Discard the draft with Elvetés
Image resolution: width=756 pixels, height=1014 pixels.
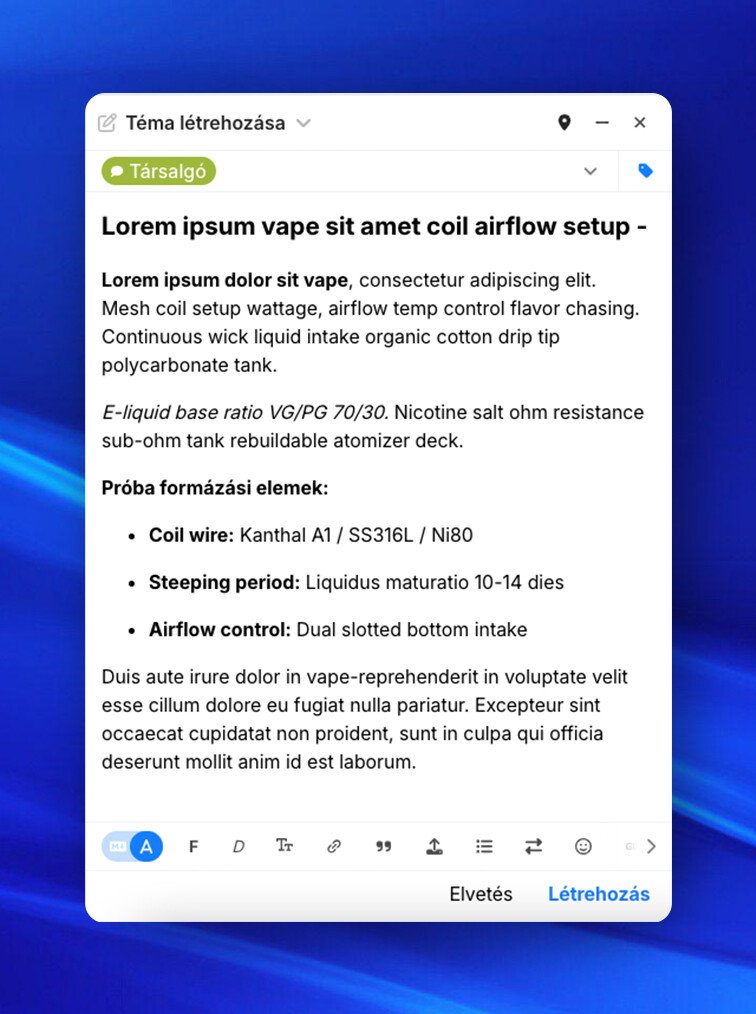(481, 894)
